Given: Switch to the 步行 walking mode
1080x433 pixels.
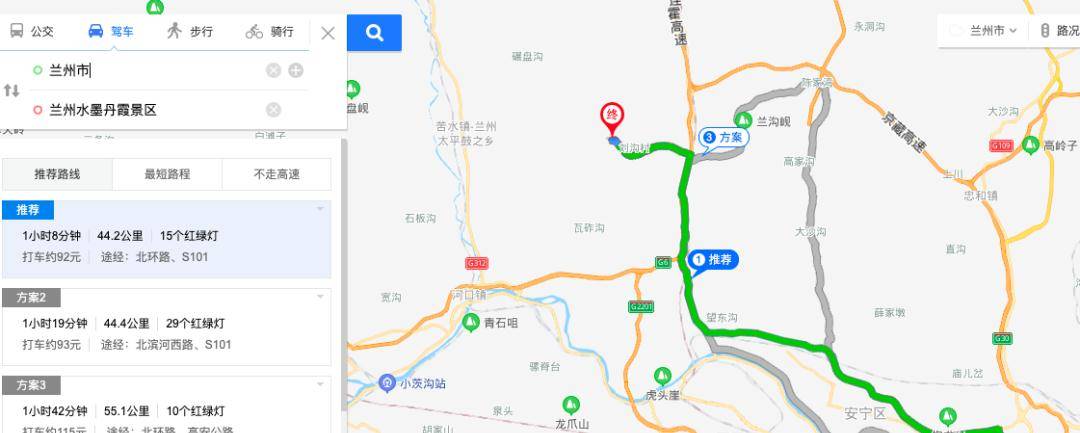Looking at the screenshot, I should pyautogui.click(x=190, y=32).
